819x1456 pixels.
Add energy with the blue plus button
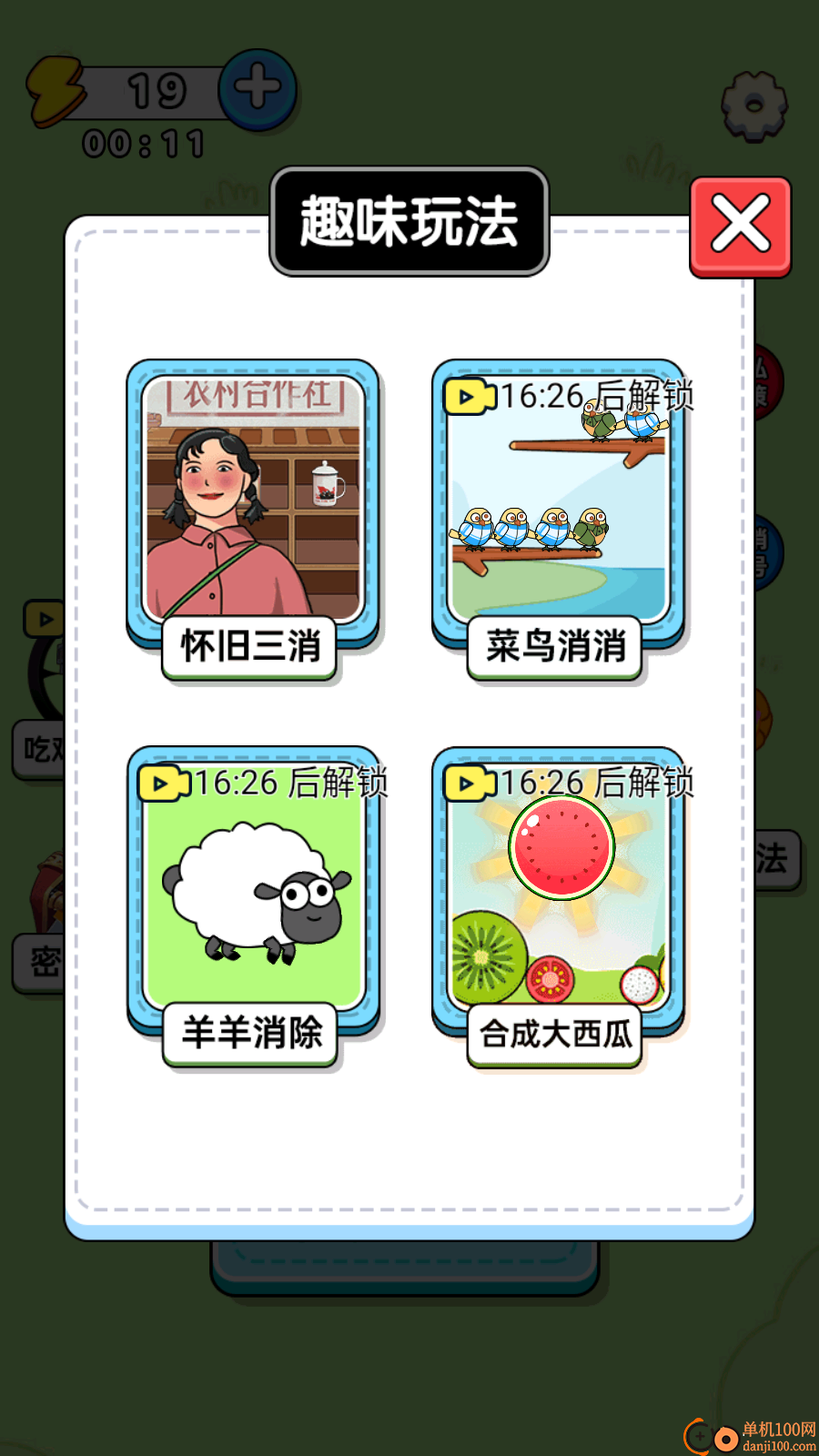click(256, 89)
